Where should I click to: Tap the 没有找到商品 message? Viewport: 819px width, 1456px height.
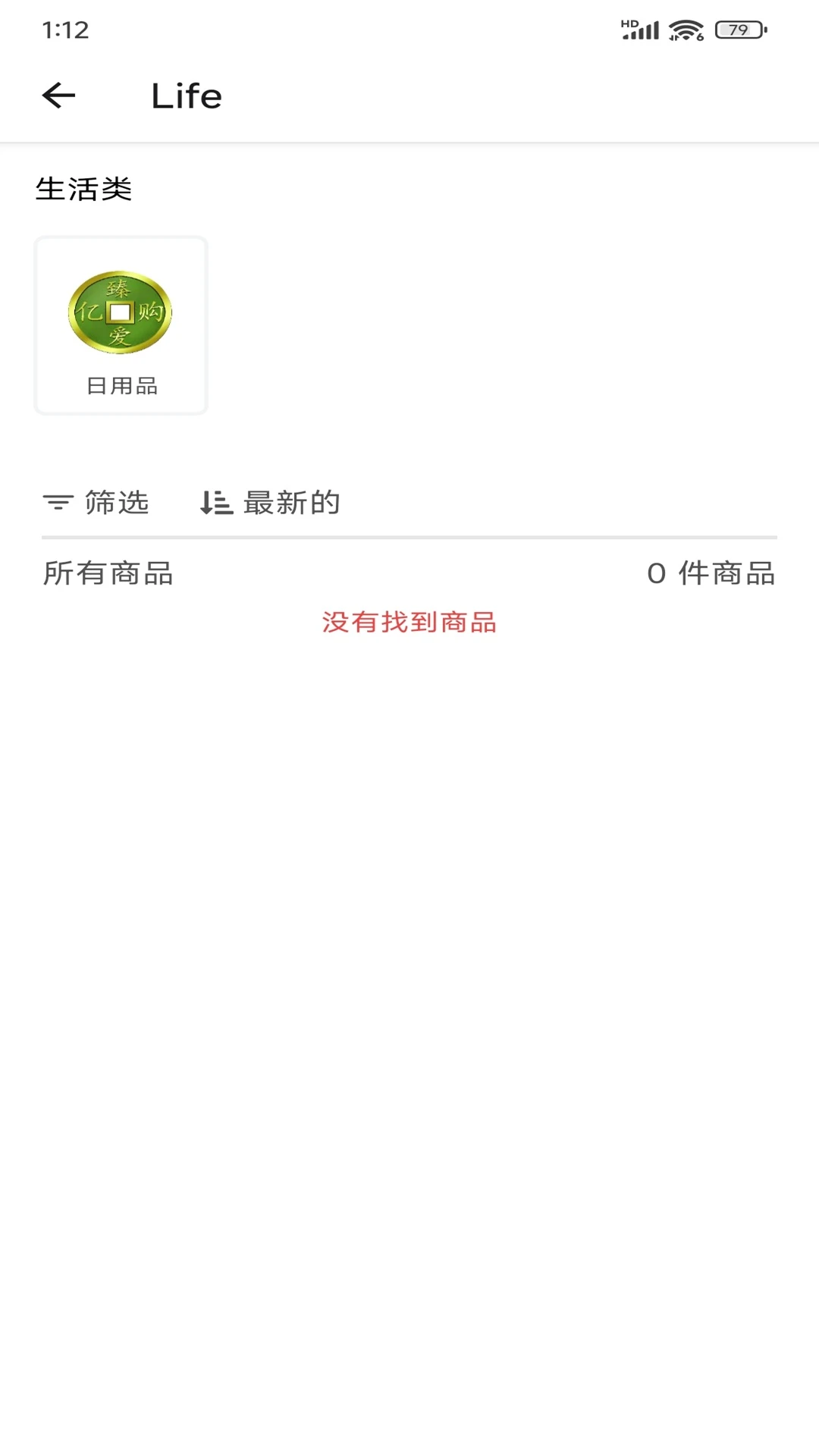[409, 622]
